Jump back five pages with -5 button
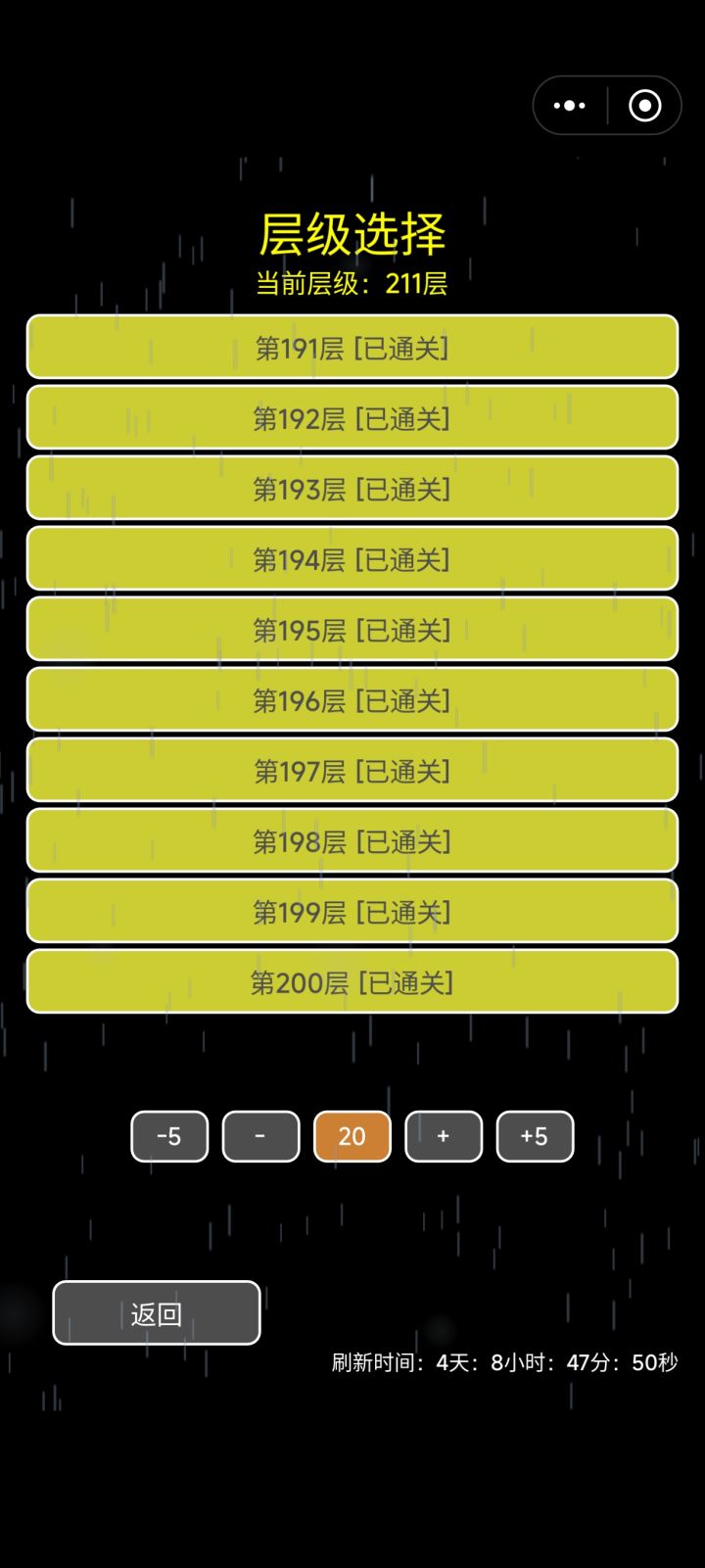The height and width of the screenshot is (1568, 705). 168,1136
